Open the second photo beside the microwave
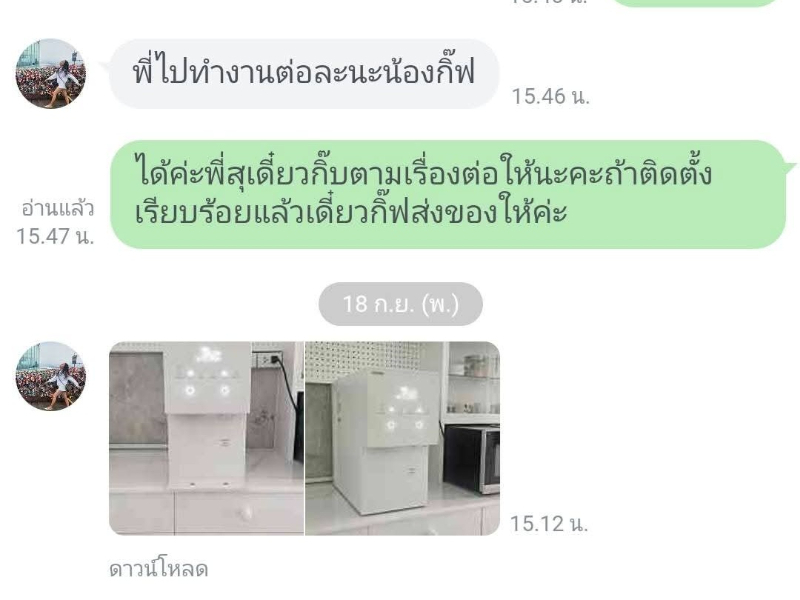Image resolution: width=800 pixels, height=600 pixels. (402, 438)
